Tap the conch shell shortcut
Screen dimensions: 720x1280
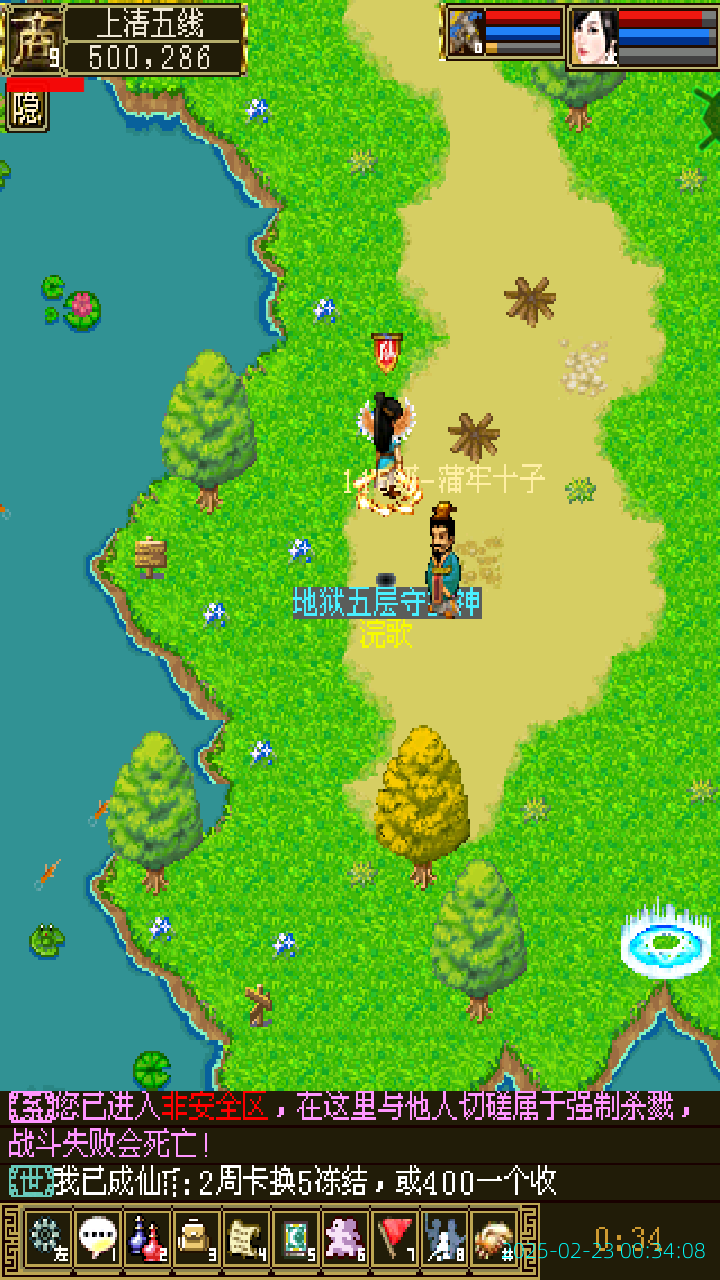tap(493, 1238)
